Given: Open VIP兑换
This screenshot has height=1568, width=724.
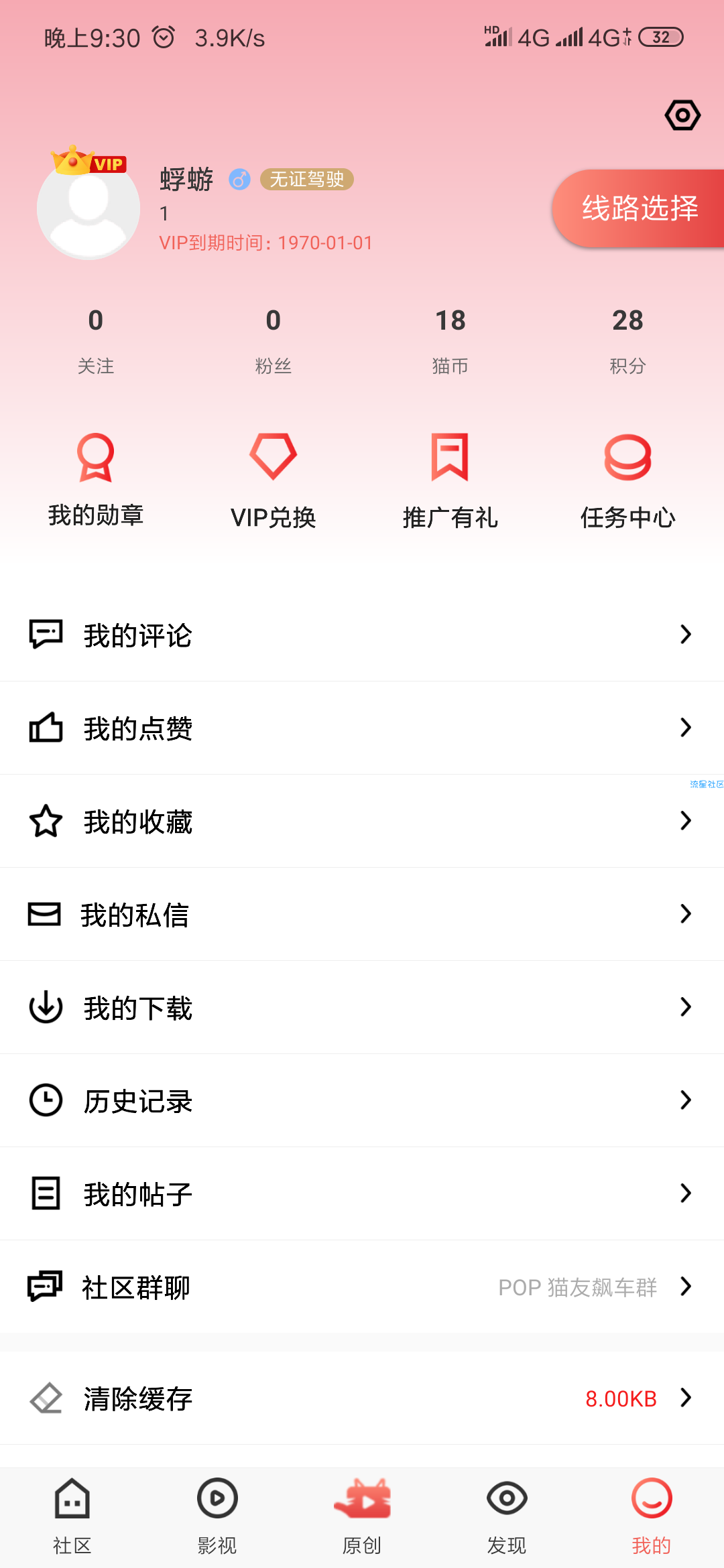Looking at the screenshot, I should pyautogui.click(x=273, y=480).
